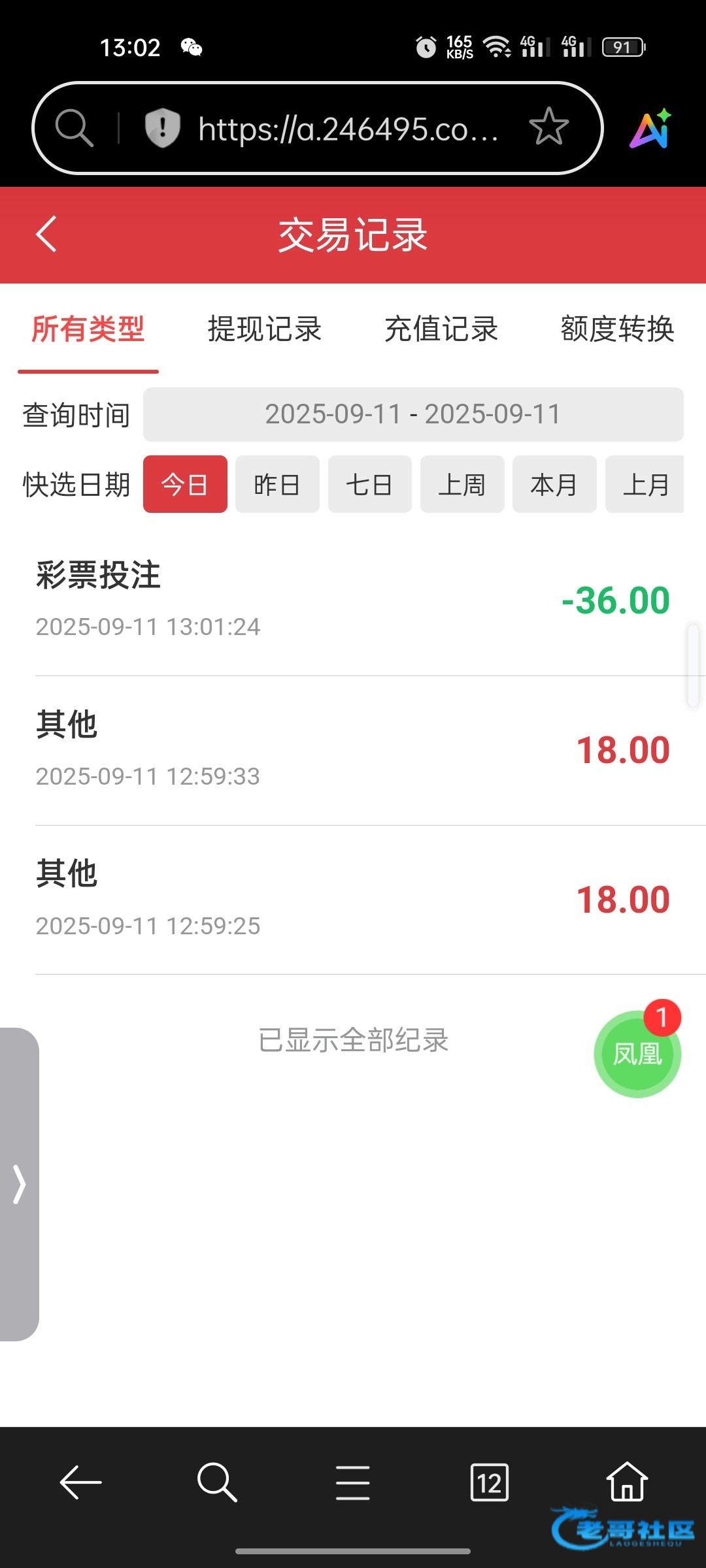Open the 充值记录 tab
This screenshot has height=1568, width=706.
(x=441, y=329)
